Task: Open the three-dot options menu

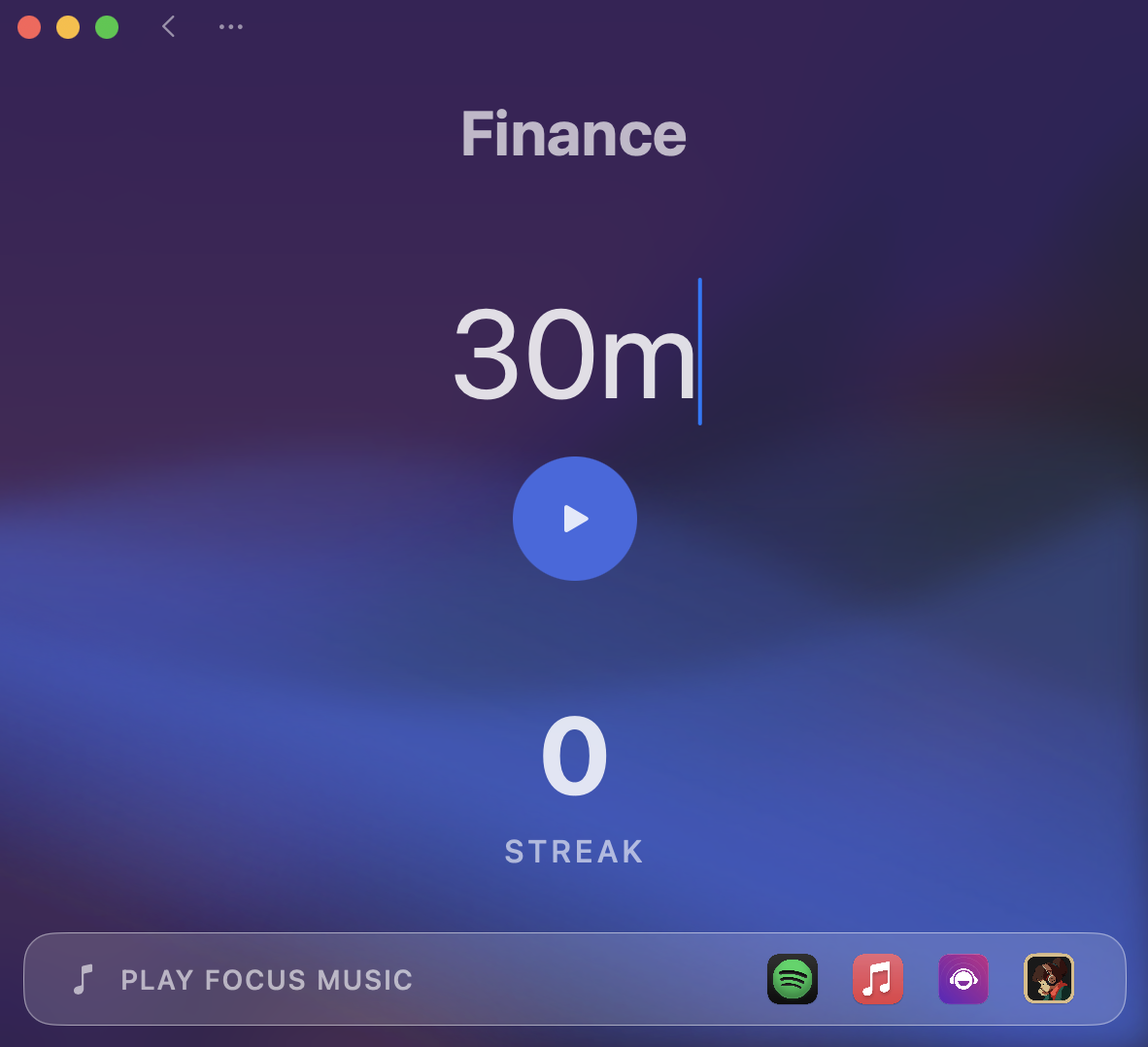Action: tap(231, 26)
